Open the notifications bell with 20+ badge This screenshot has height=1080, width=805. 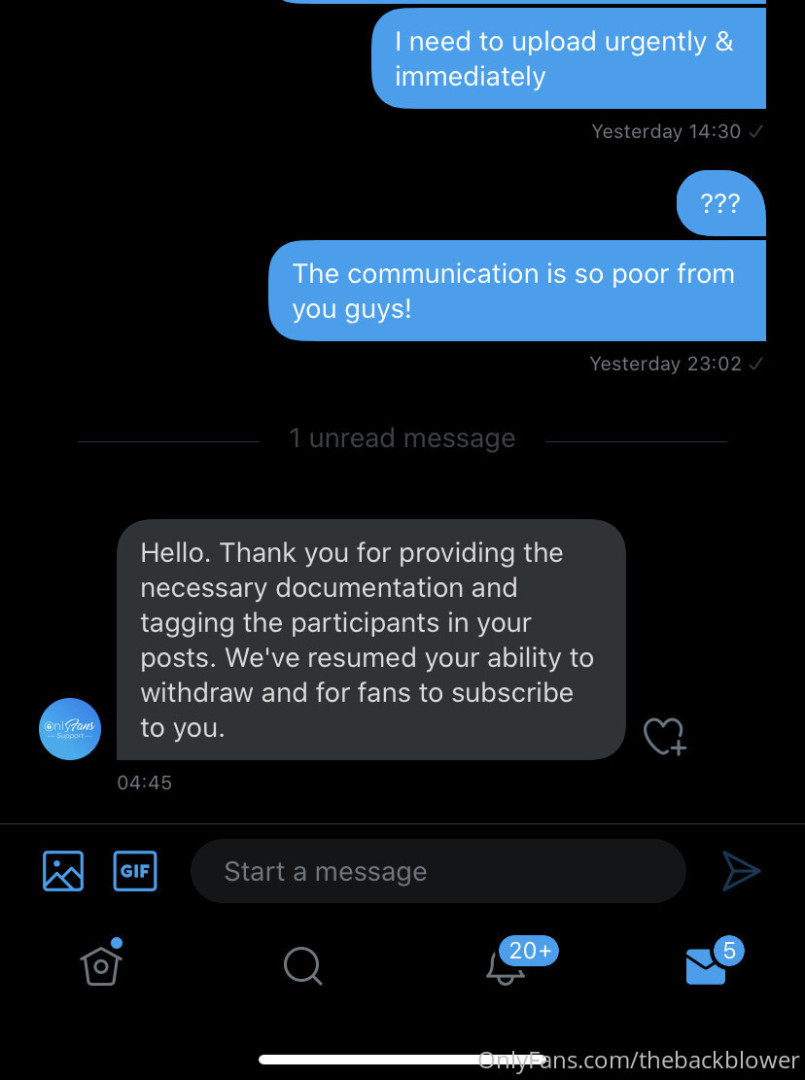[506, 966]
